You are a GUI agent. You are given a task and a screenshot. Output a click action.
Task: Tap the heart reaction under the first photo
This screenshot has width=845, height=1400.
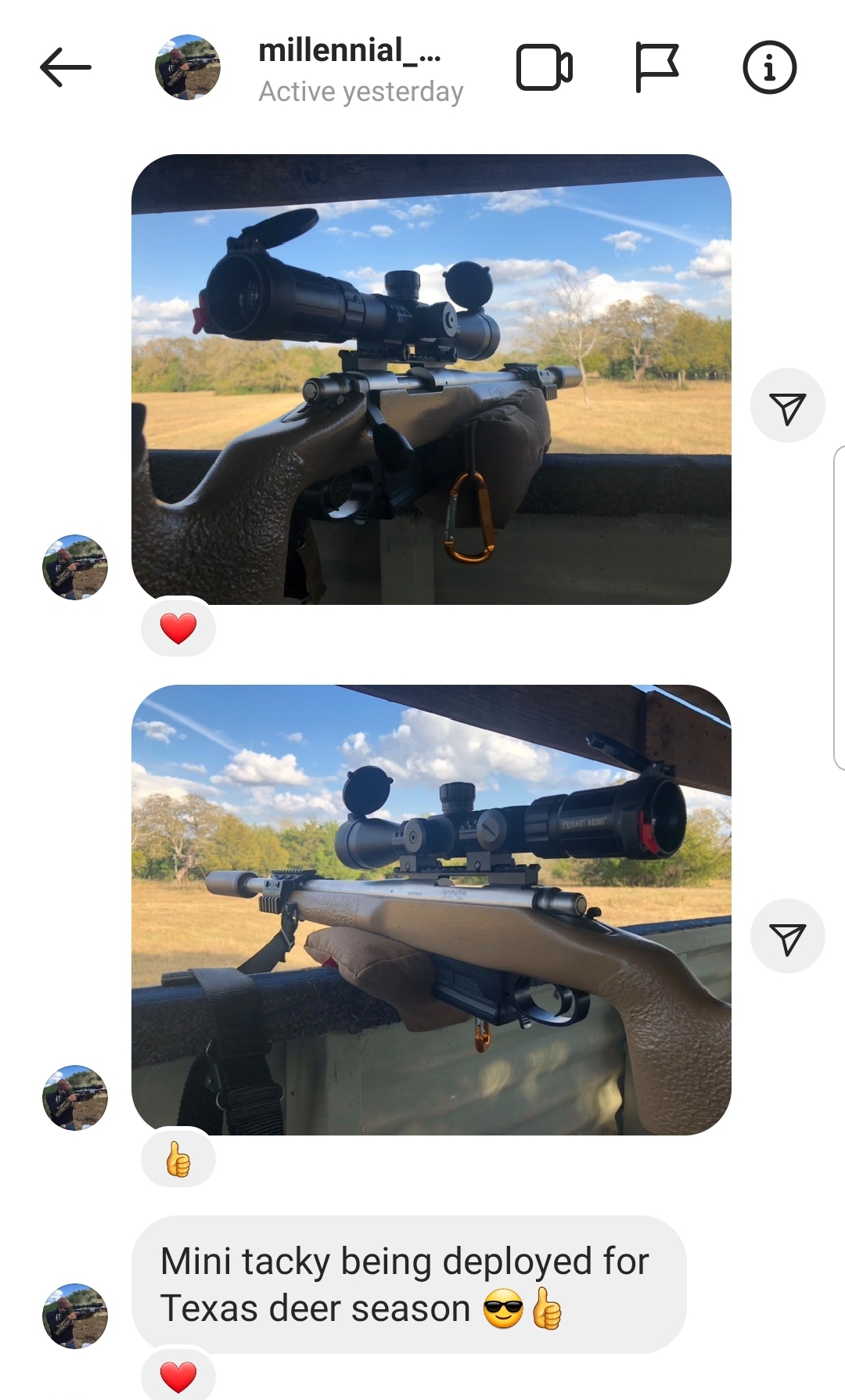point(178,628)
